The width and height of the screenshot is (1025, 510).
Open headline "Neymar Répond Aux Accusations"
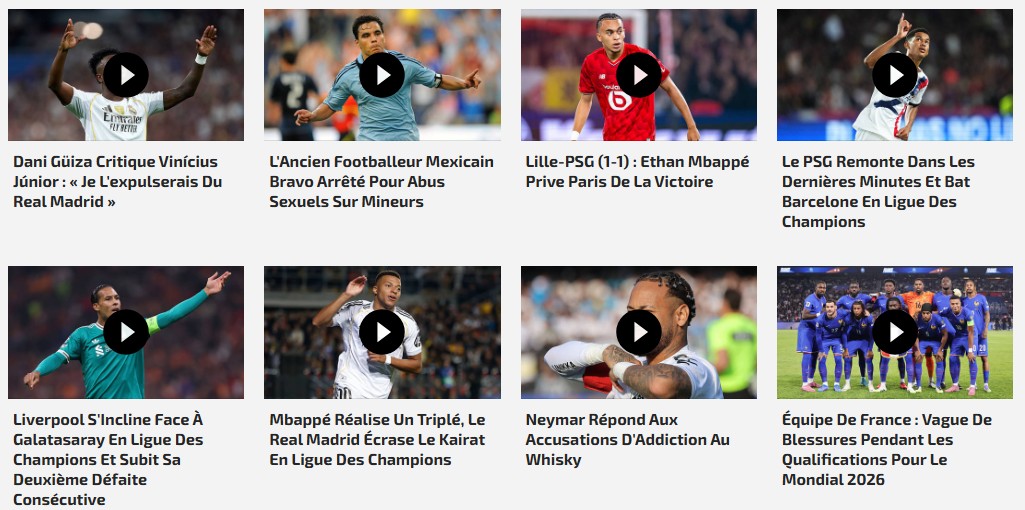627,440
